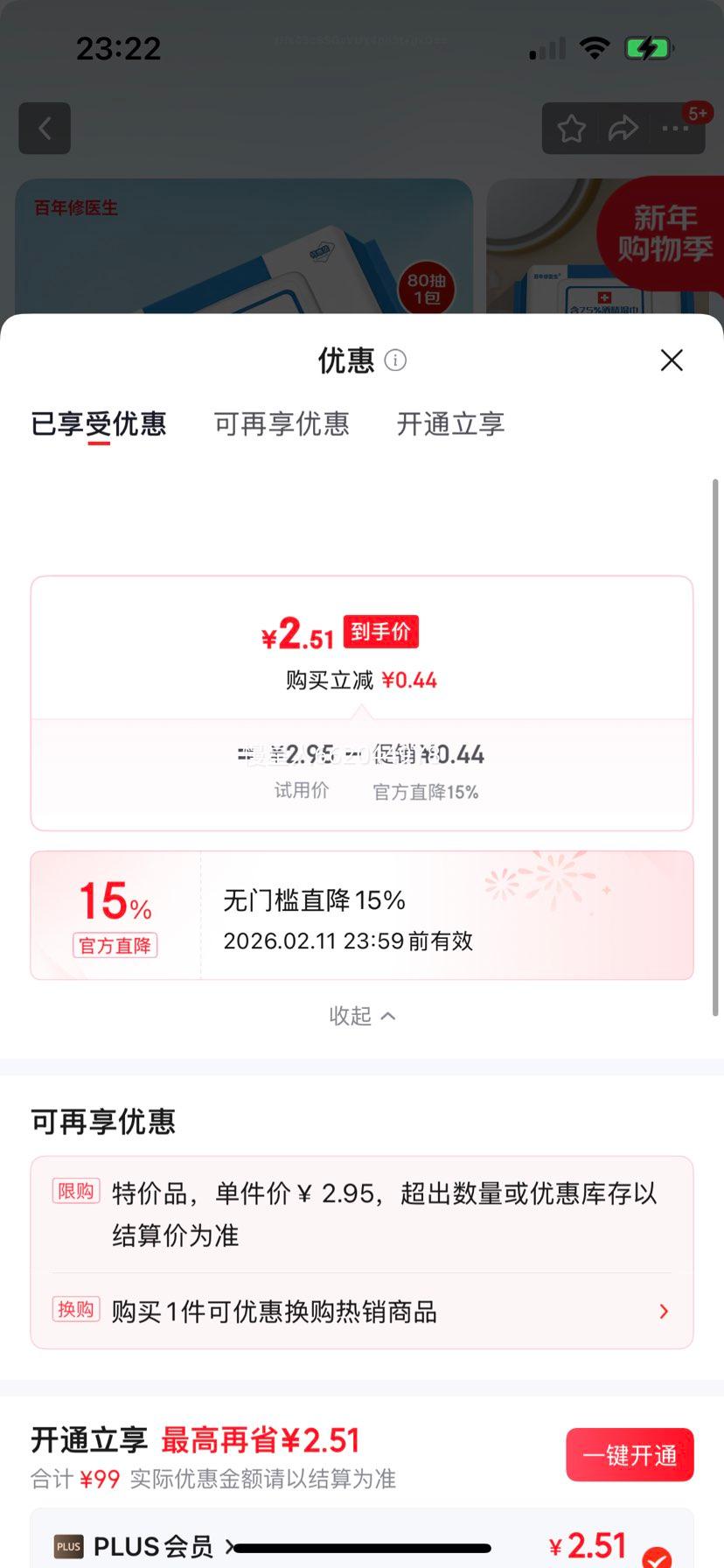The width and height of the screenshot is (724, 1568).
Task: Tap the battery charging indicator
Action: click(647, 49)
